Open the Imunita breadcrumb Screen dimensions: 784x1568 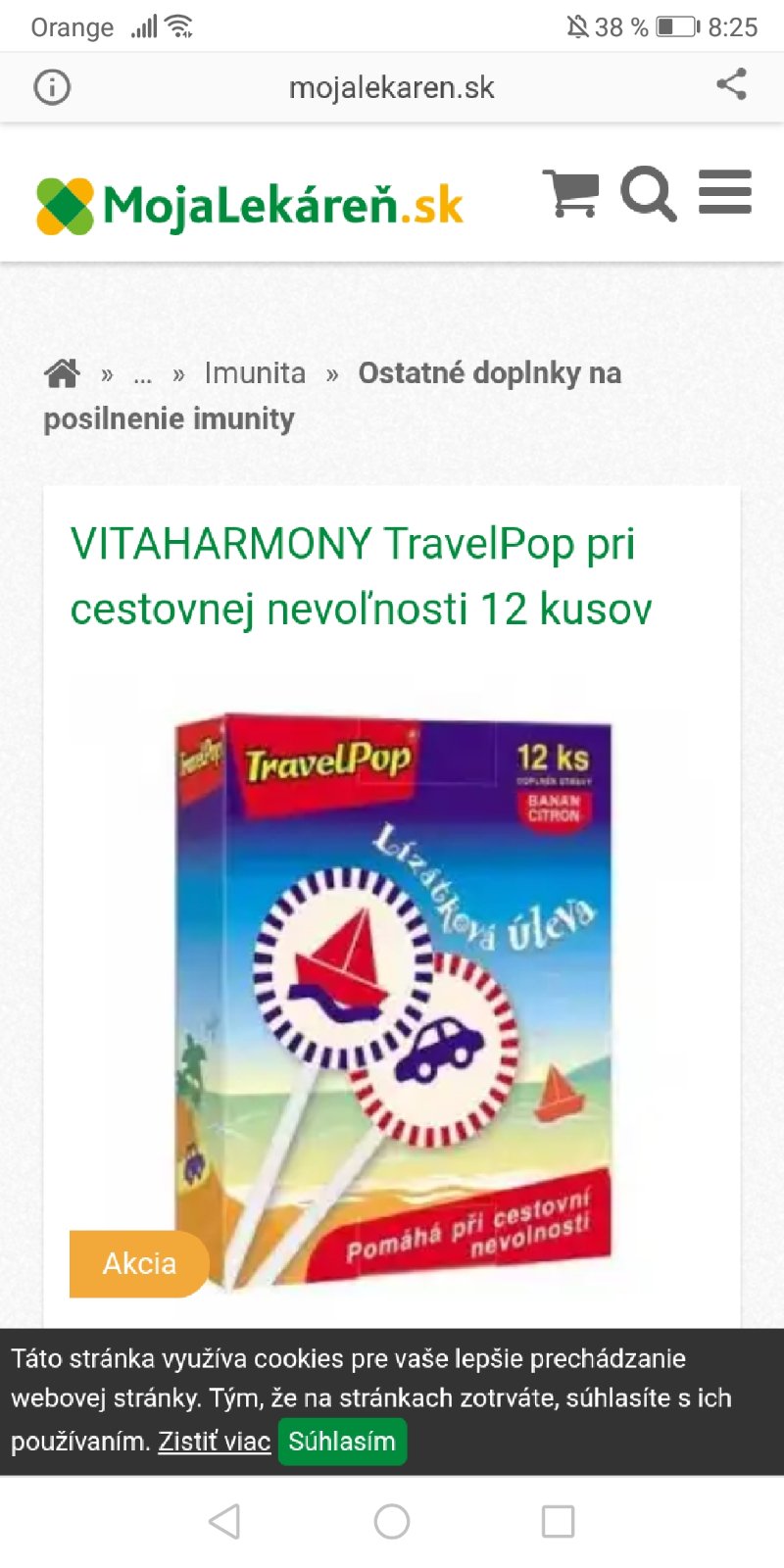coord(255,373)
